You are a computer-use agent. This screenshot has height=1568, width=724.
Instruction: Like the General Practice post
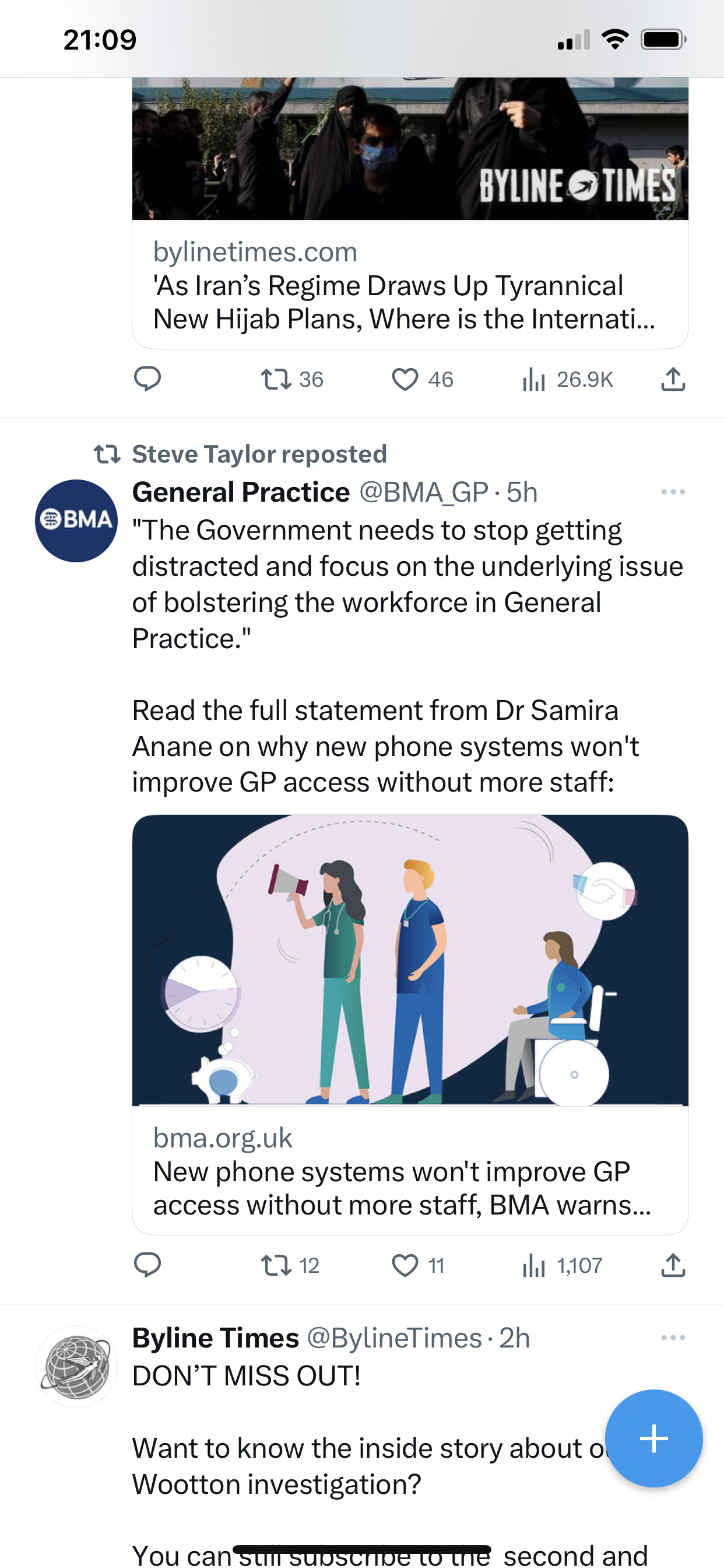[x=418, y=1265]
